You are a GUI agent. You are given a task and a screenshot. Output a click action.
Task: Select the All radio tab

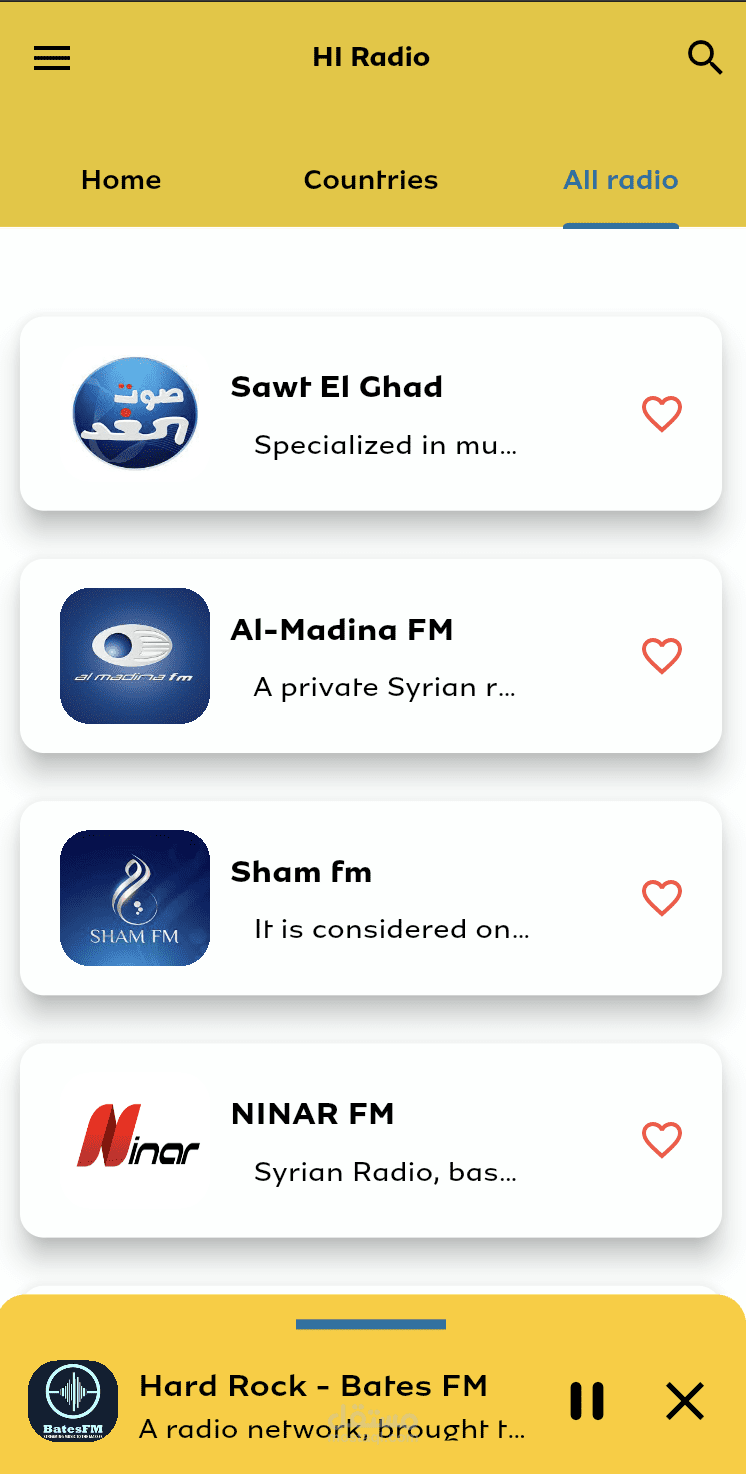(x=621, y=180)
